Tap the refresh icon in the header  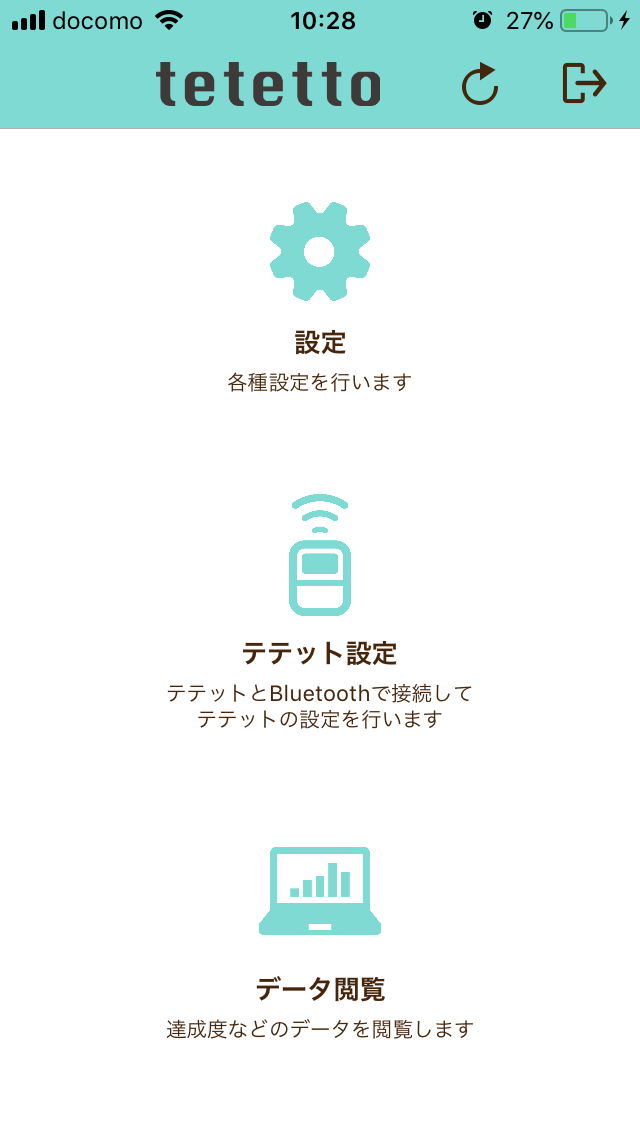point(480,84)
